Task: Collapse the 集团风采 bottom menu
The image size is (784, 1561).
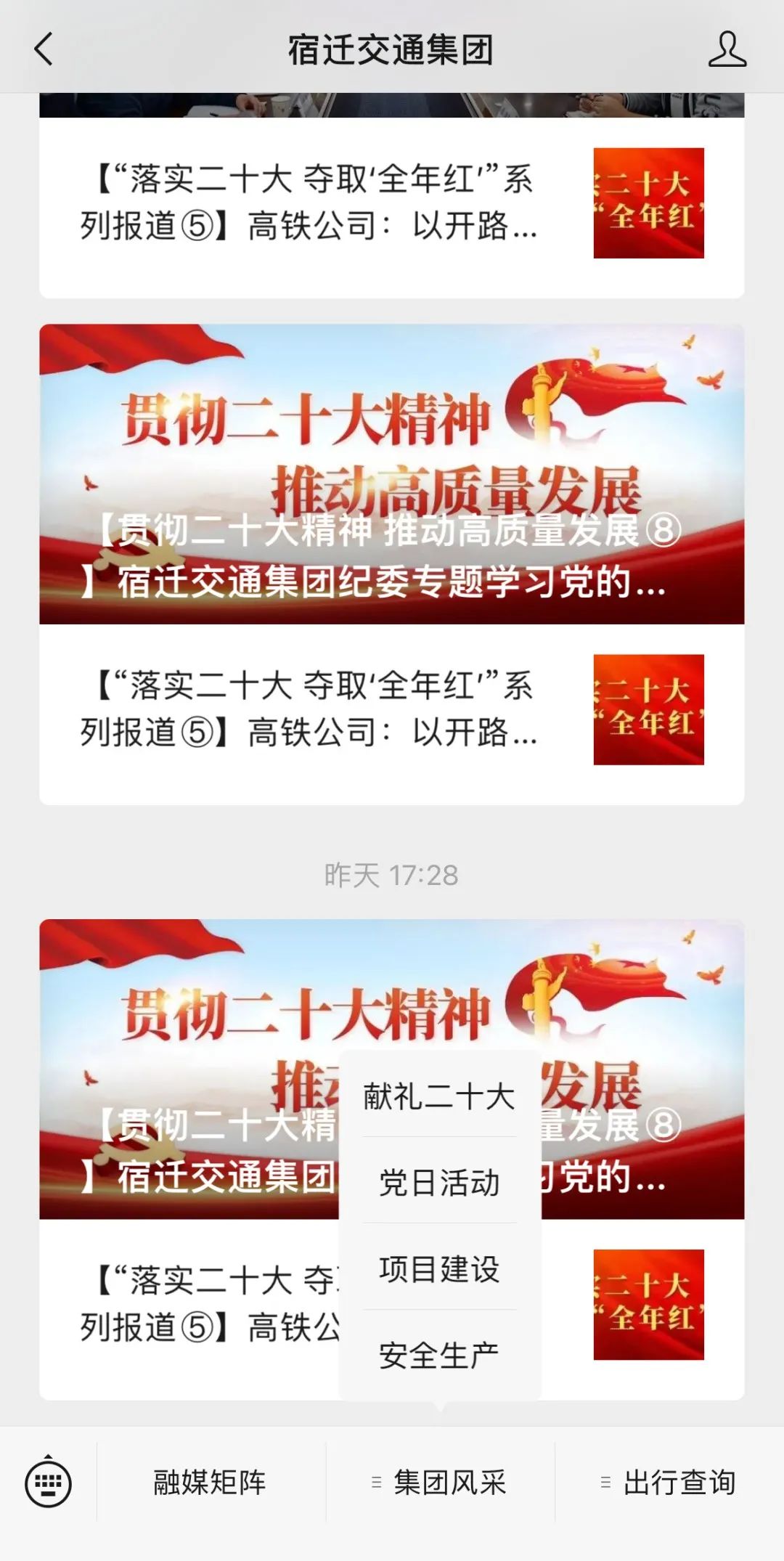Action: point(440,1483)
